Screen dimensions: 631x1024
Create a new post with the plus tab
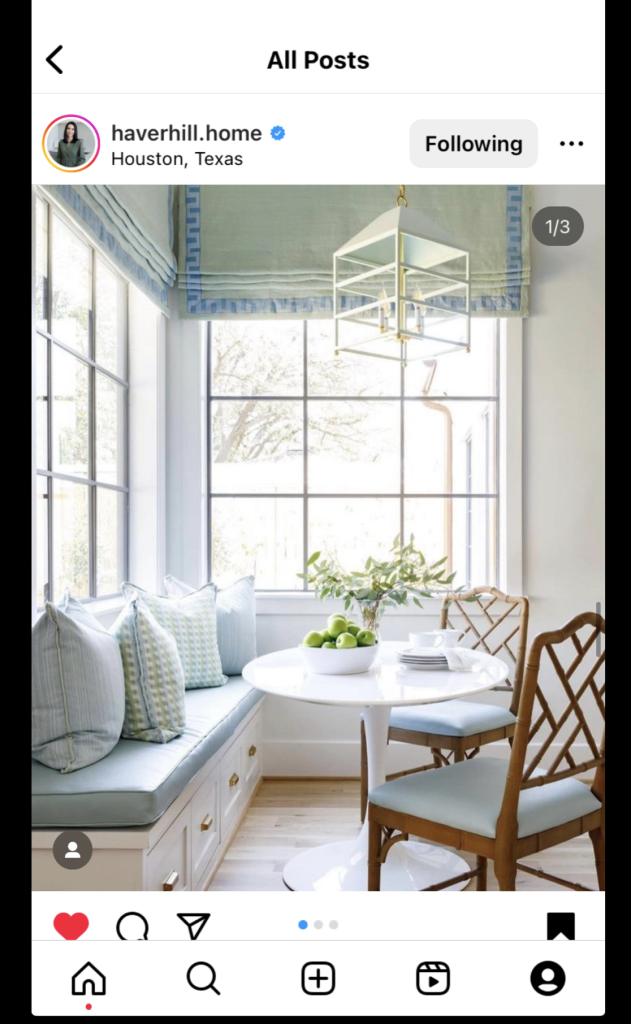(318, 978)
